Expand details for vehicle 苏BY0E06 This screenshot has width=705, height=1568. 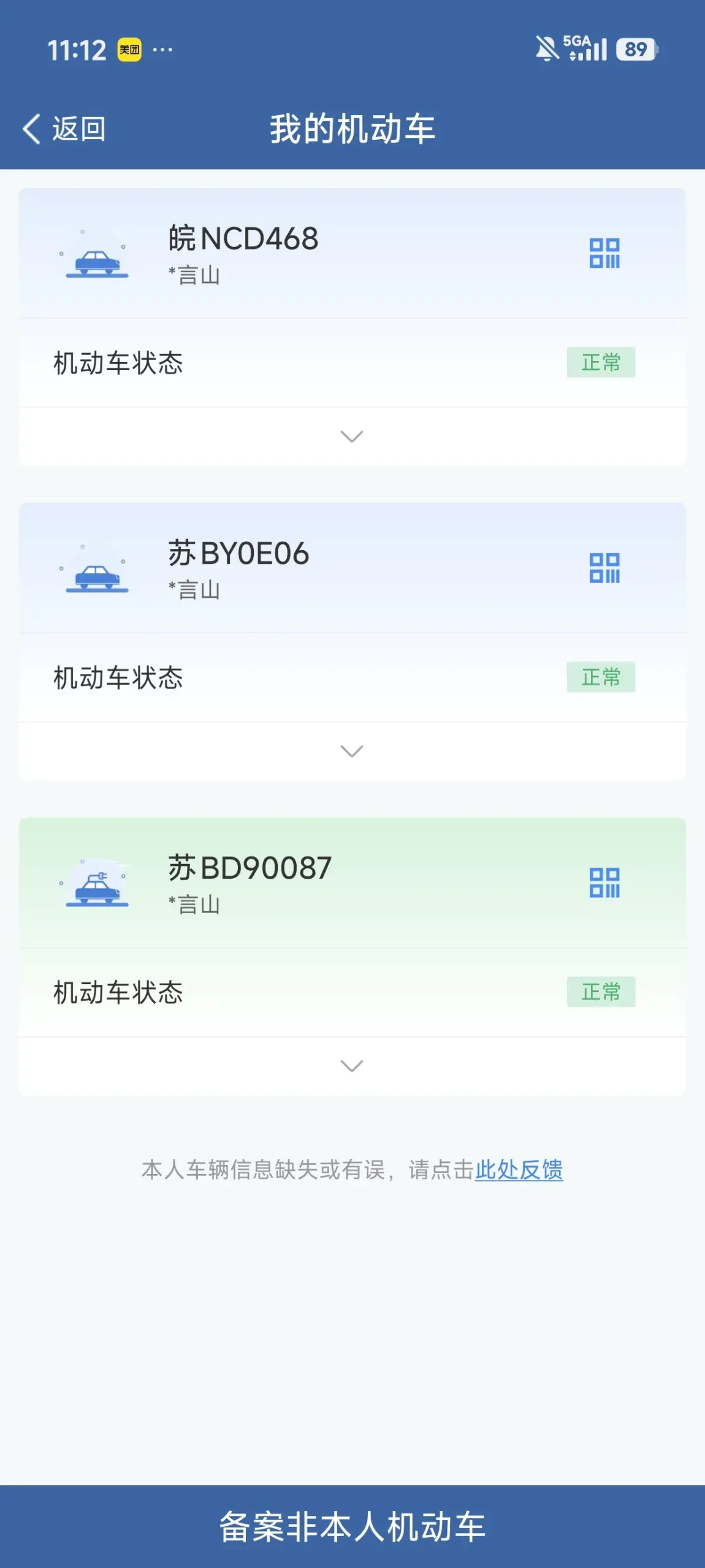352,751
